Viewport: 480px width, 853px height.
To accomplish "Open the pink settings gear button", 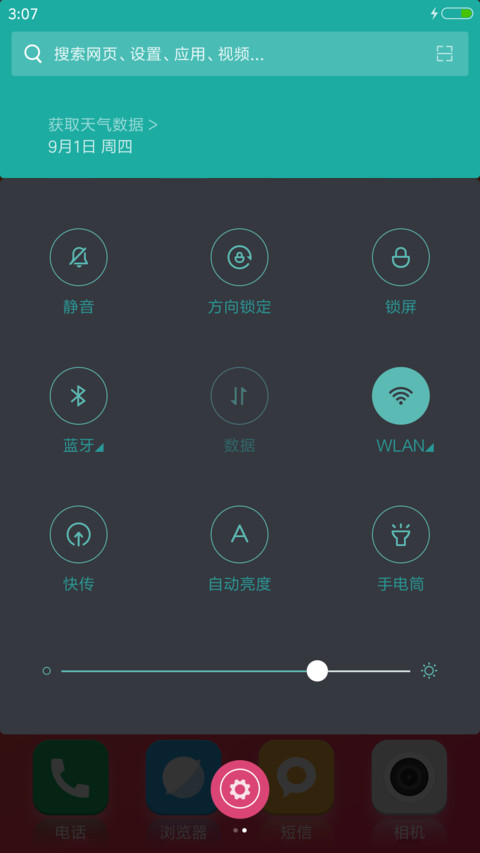I will (239, 789).
